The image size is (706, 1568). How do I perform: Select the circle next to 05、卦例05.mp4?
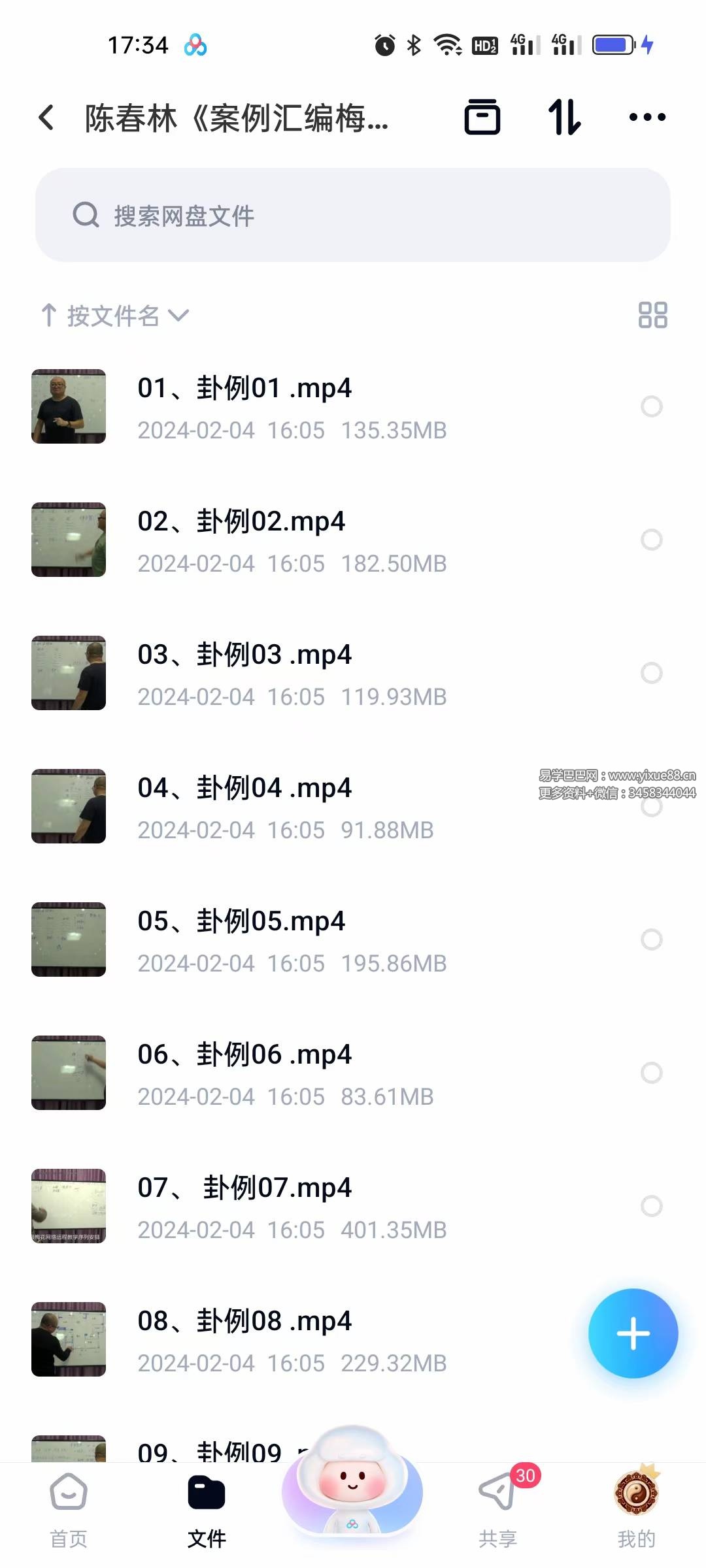coord(651,939)
